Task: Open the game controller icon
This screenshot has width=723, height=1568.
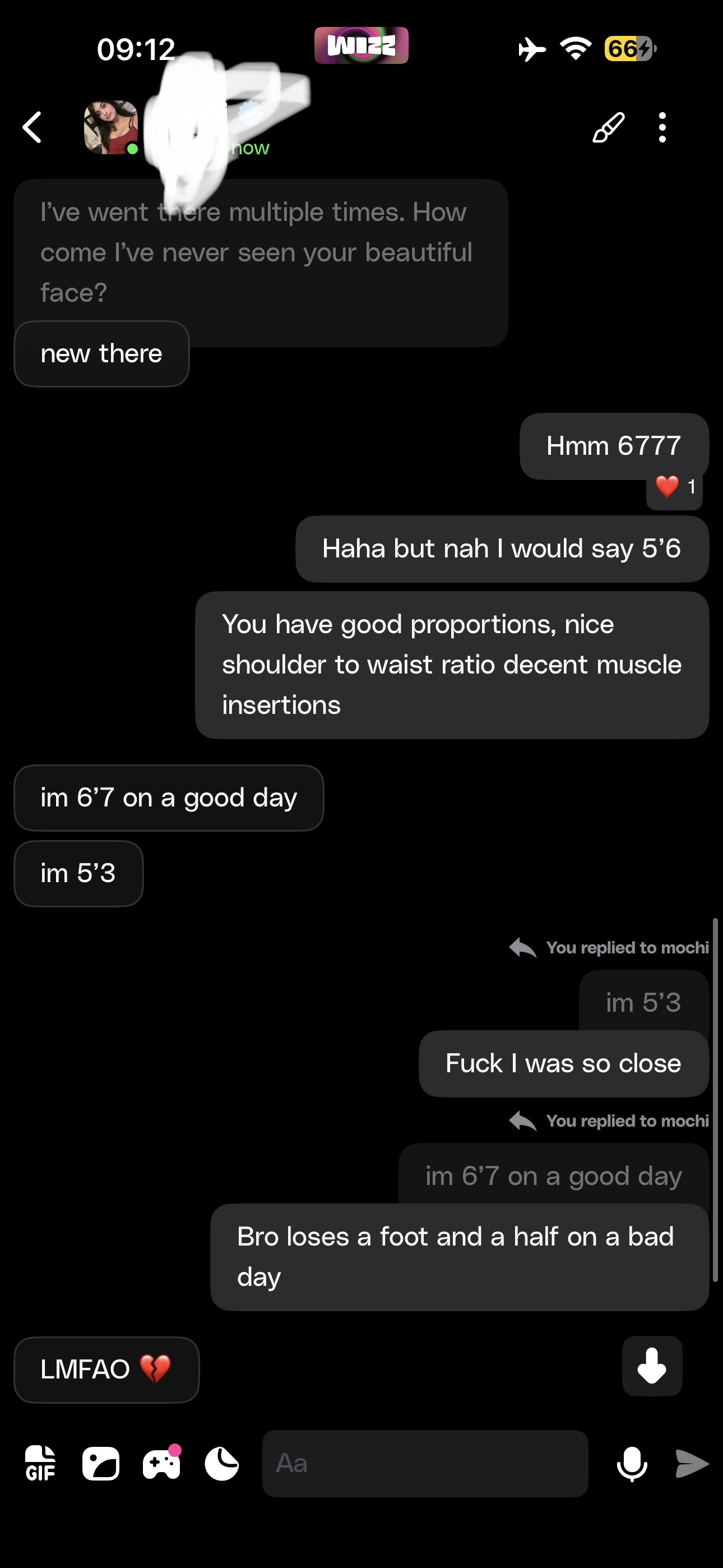Action: [x=161, y=1463]
